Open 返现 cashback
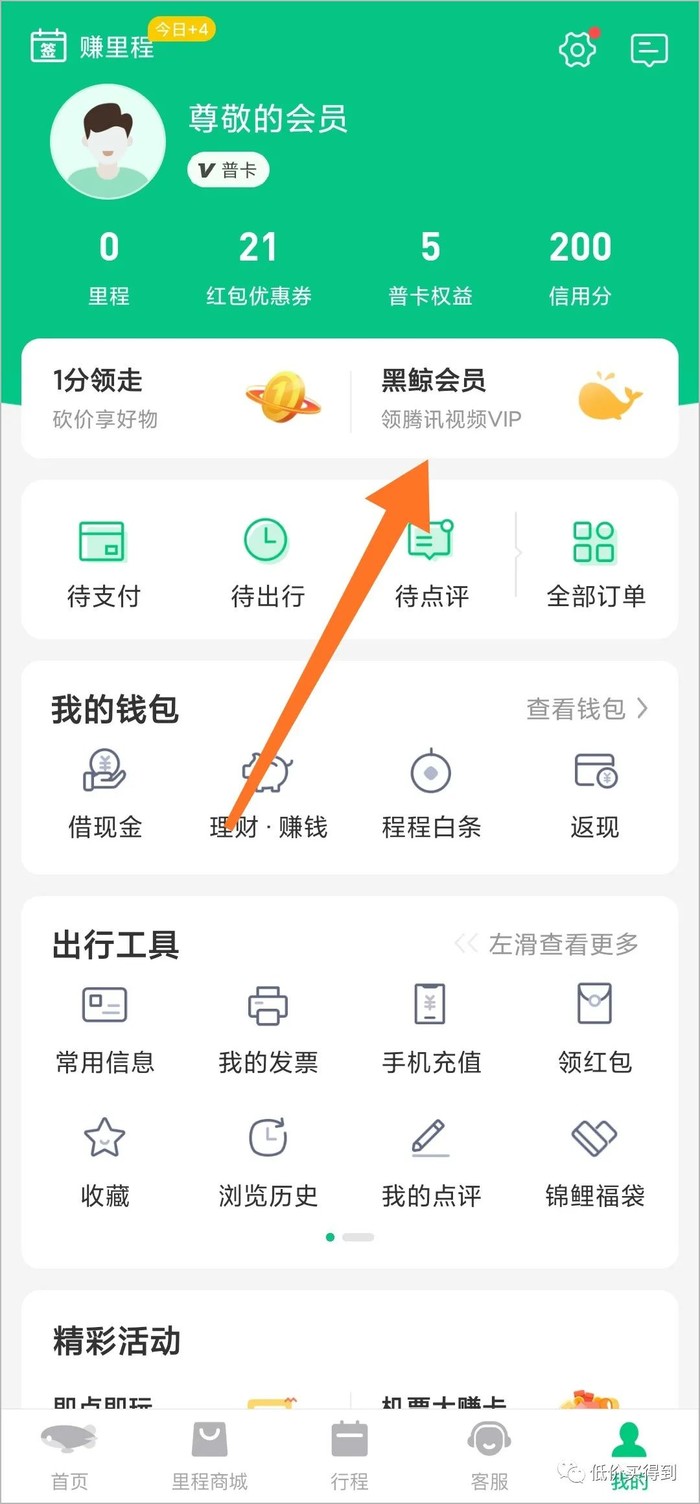The height and width of the screenshot is (1504, 700). 595,794
